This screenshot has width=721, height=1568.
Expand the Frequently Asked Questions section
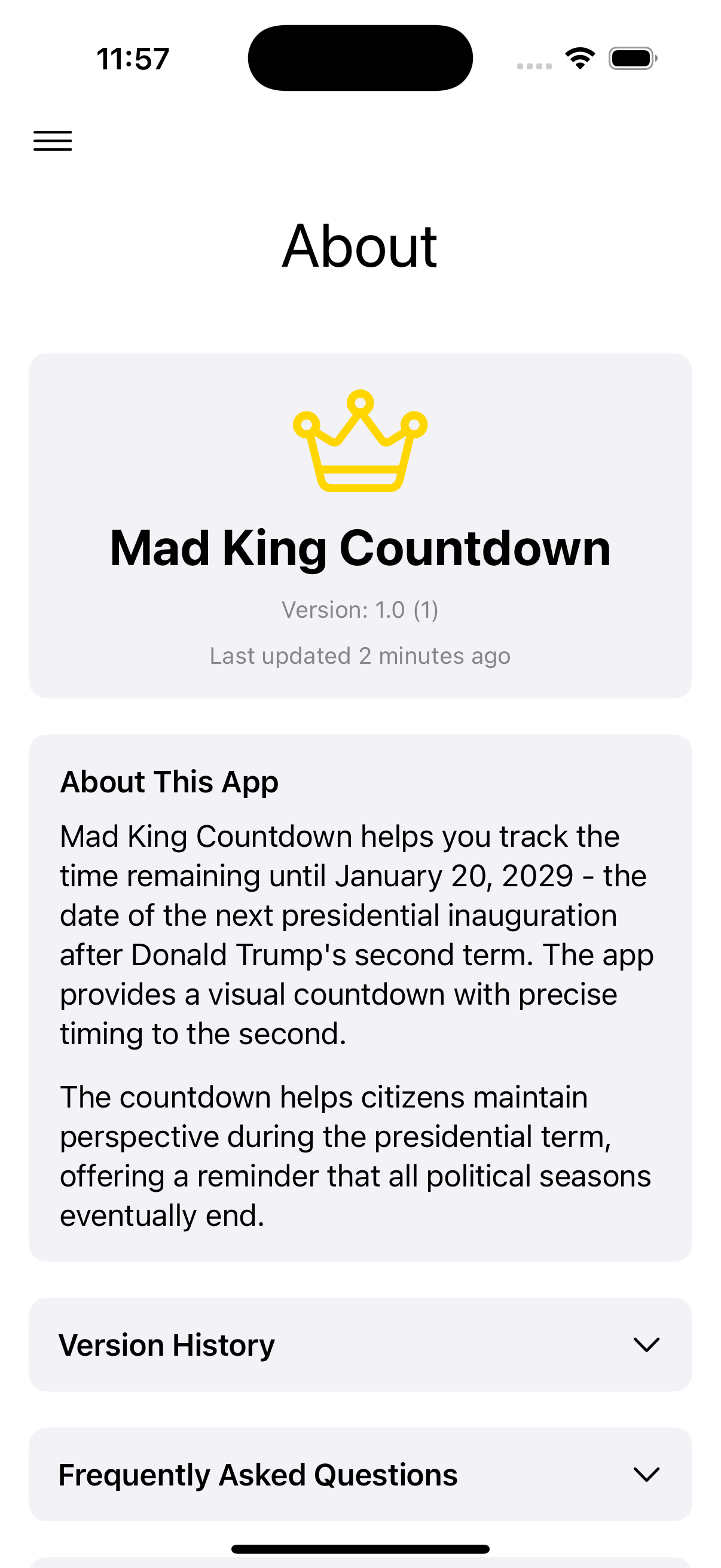click(x=360, y=1475)
